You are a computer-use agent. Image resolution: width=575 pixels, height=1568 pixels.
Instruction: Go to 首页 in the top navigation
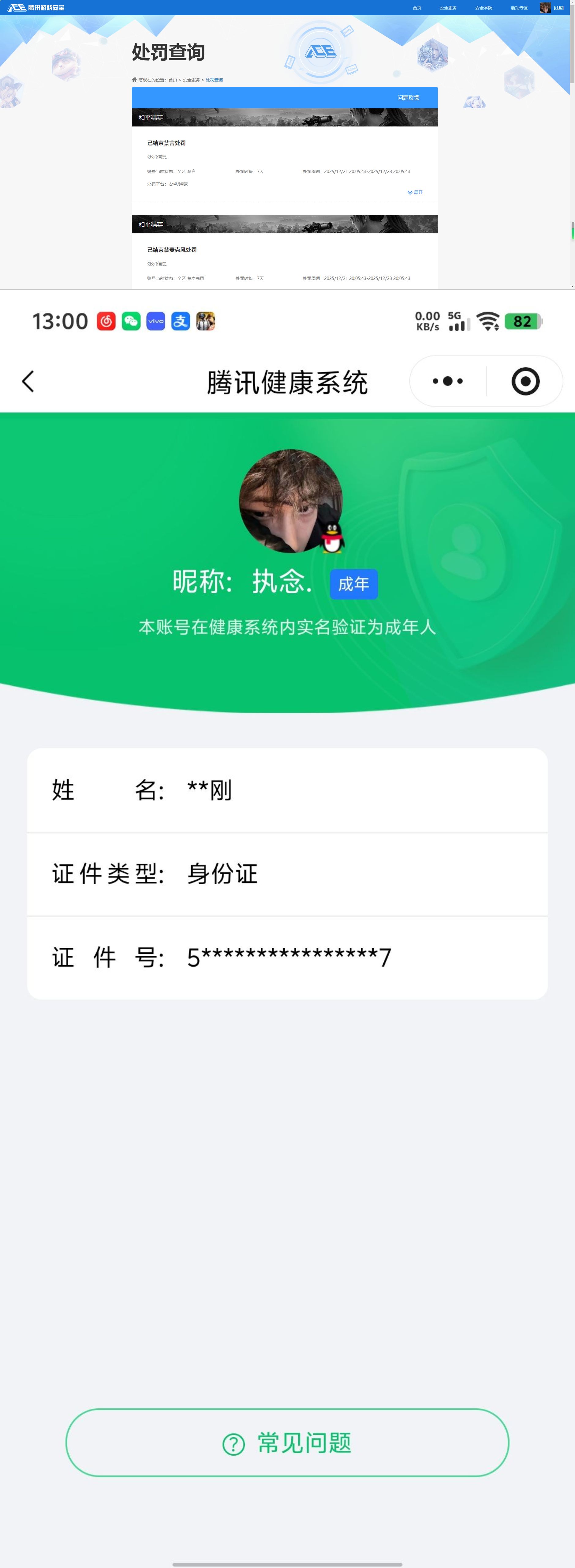pyautogui.click(x=417, y=8)
